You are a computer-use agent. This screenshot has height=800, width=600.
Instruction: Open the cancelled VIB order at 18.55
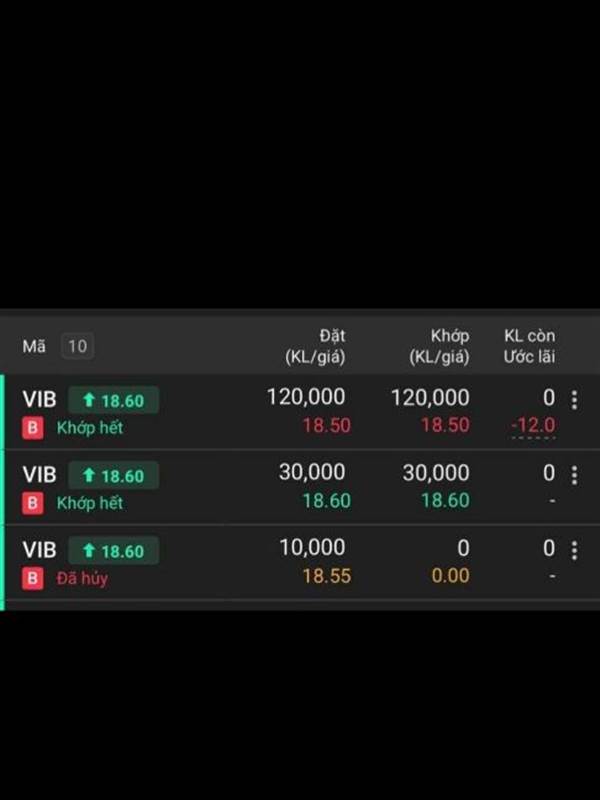pos(300,562)
